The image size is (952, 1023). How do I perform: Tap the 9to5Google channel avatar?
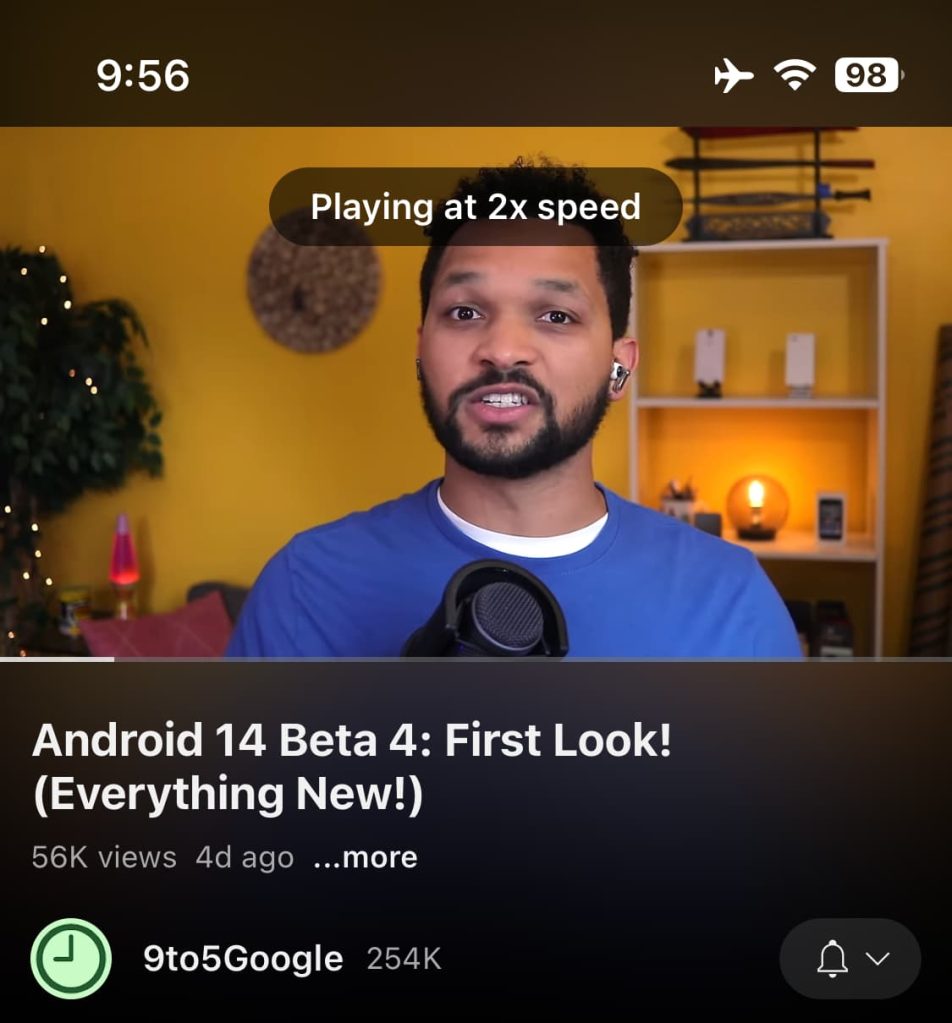(x=70, y=959)
